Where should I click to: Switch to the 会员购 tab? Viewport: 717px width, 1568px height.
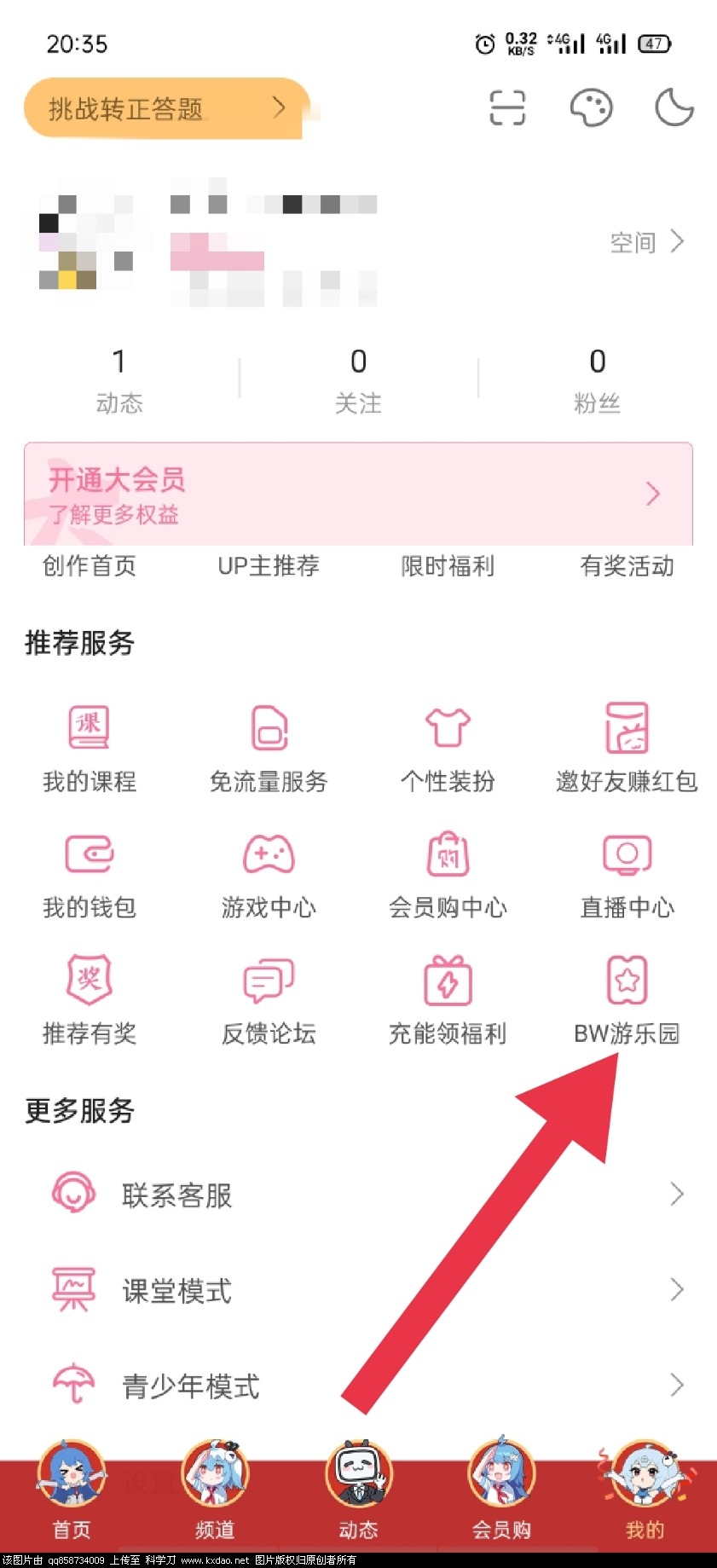[501, 1496]
